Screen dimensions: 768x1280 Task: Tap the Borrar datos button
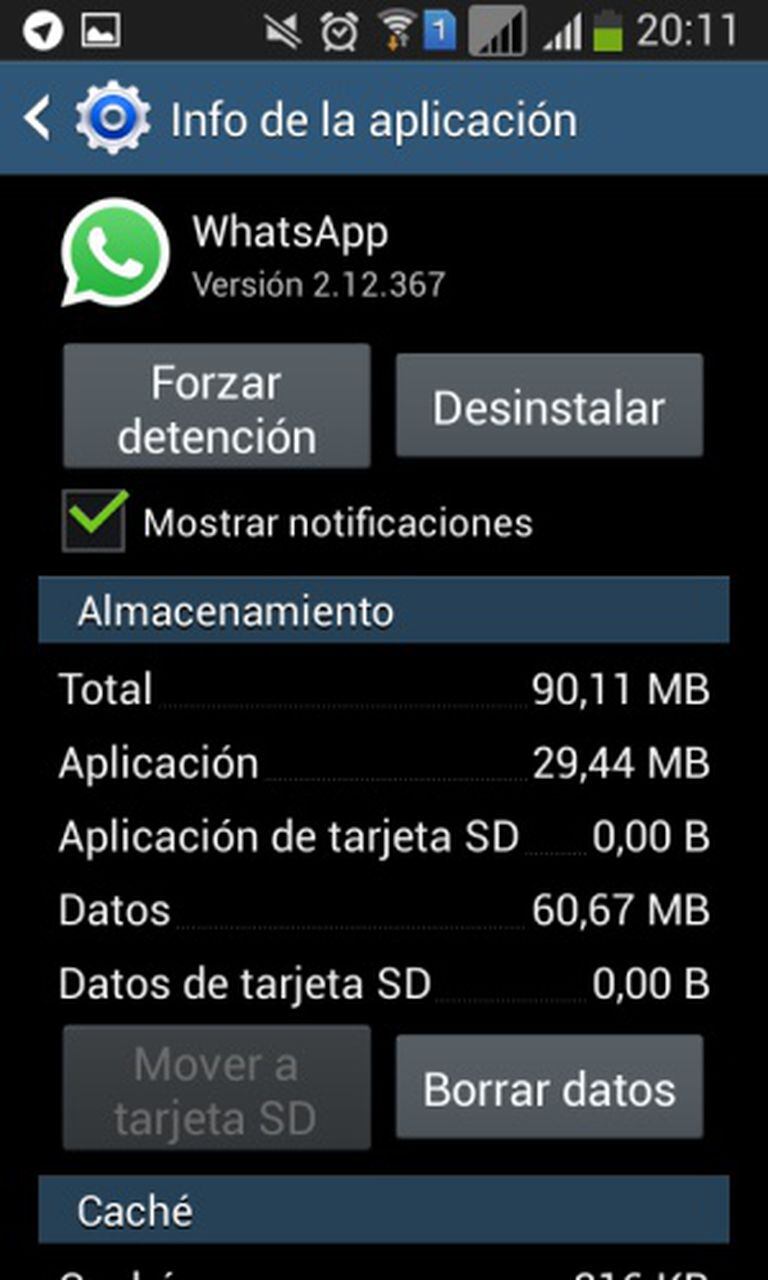click(x=549, y=1087)
